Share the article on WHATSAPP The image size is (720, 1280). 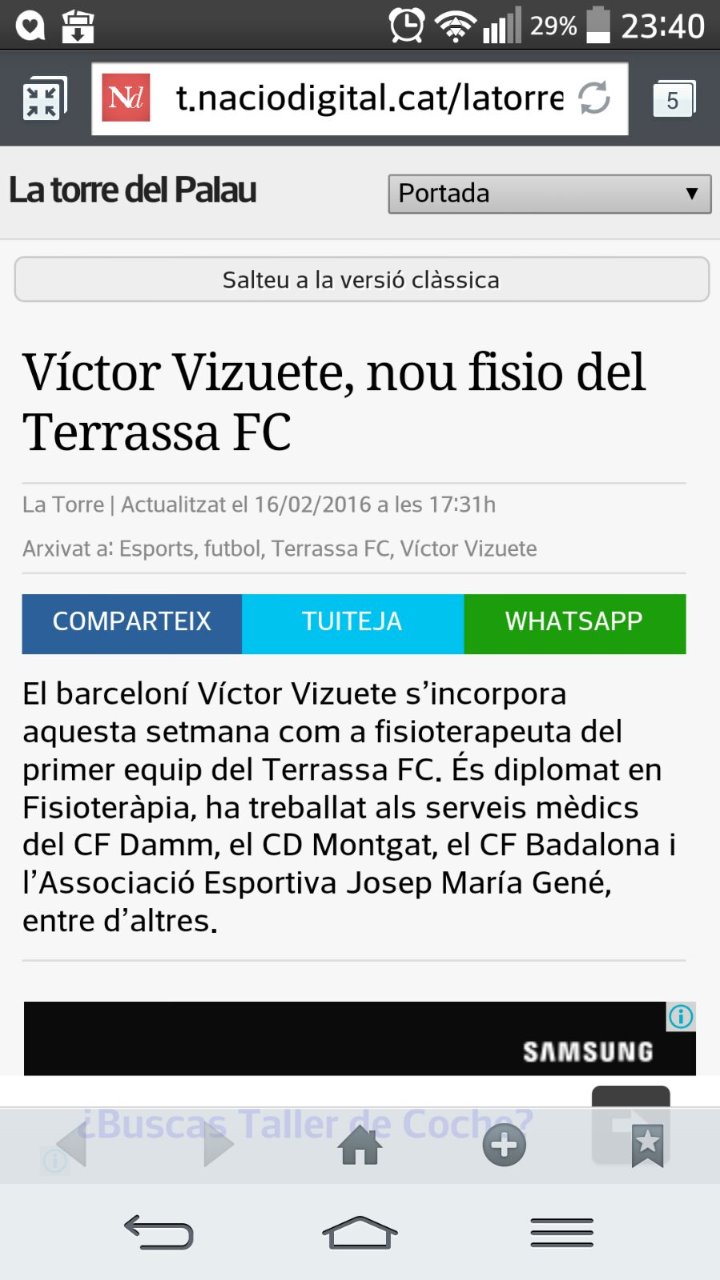[574, 622]
